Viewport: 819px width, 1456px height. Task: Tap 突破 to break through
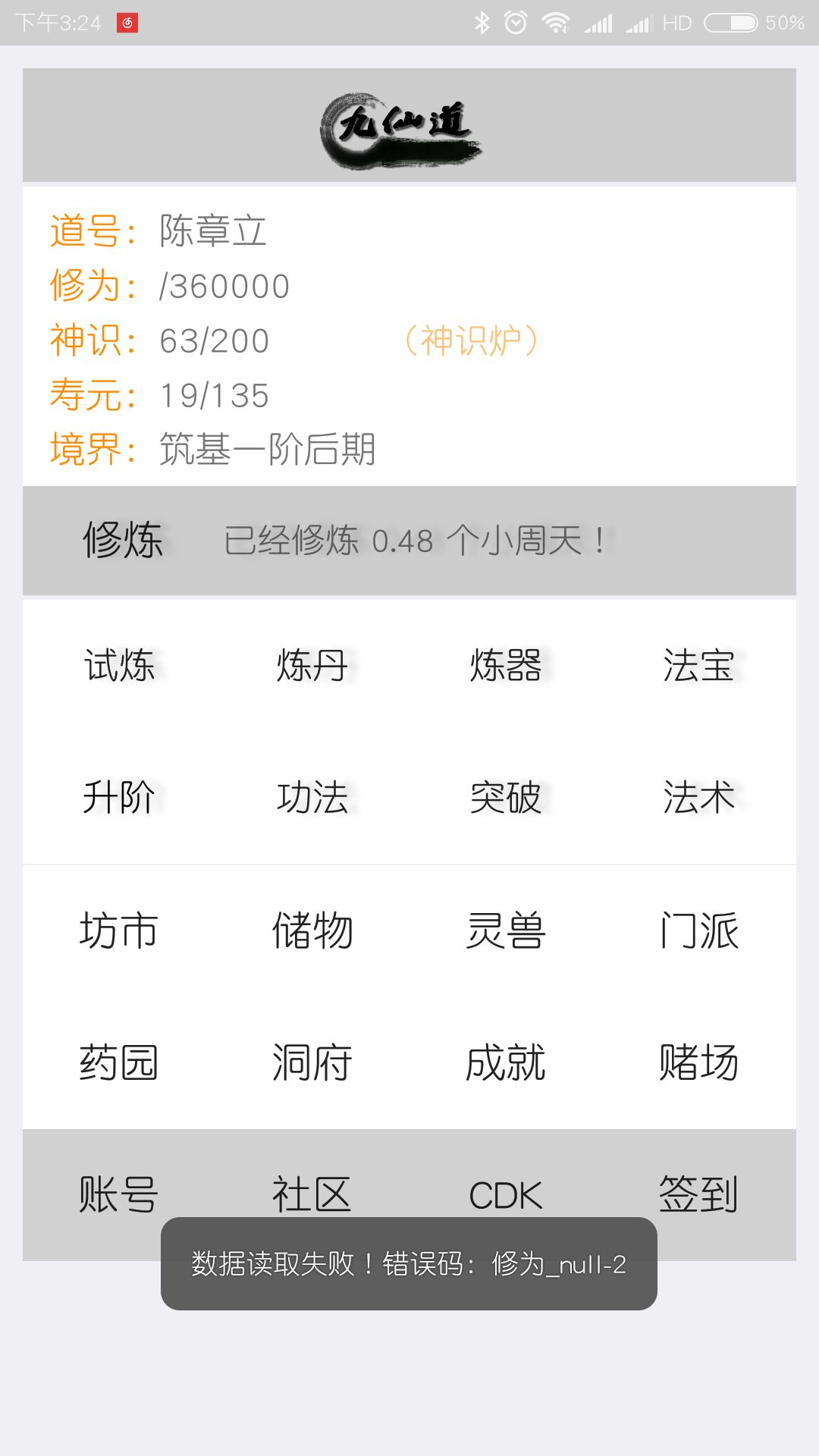coord(506,797)
